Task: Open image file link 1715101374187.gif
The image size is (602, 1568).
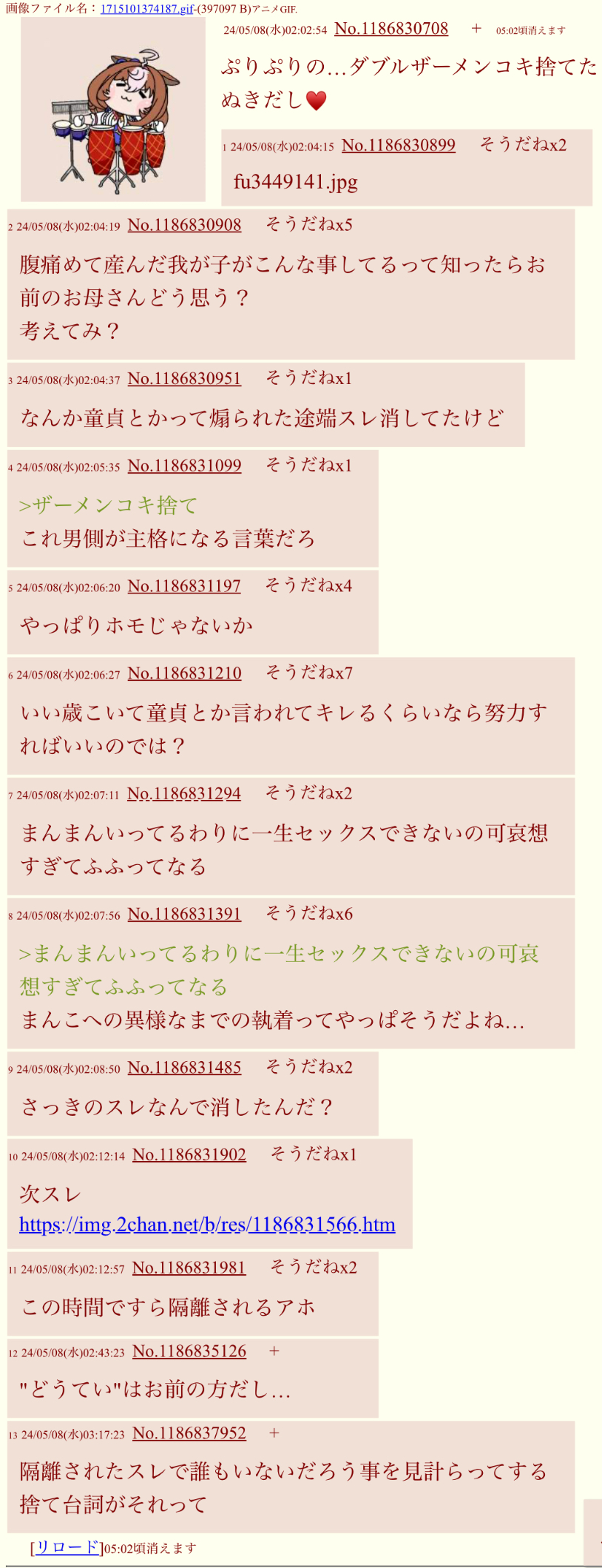Action: point(146,9)
